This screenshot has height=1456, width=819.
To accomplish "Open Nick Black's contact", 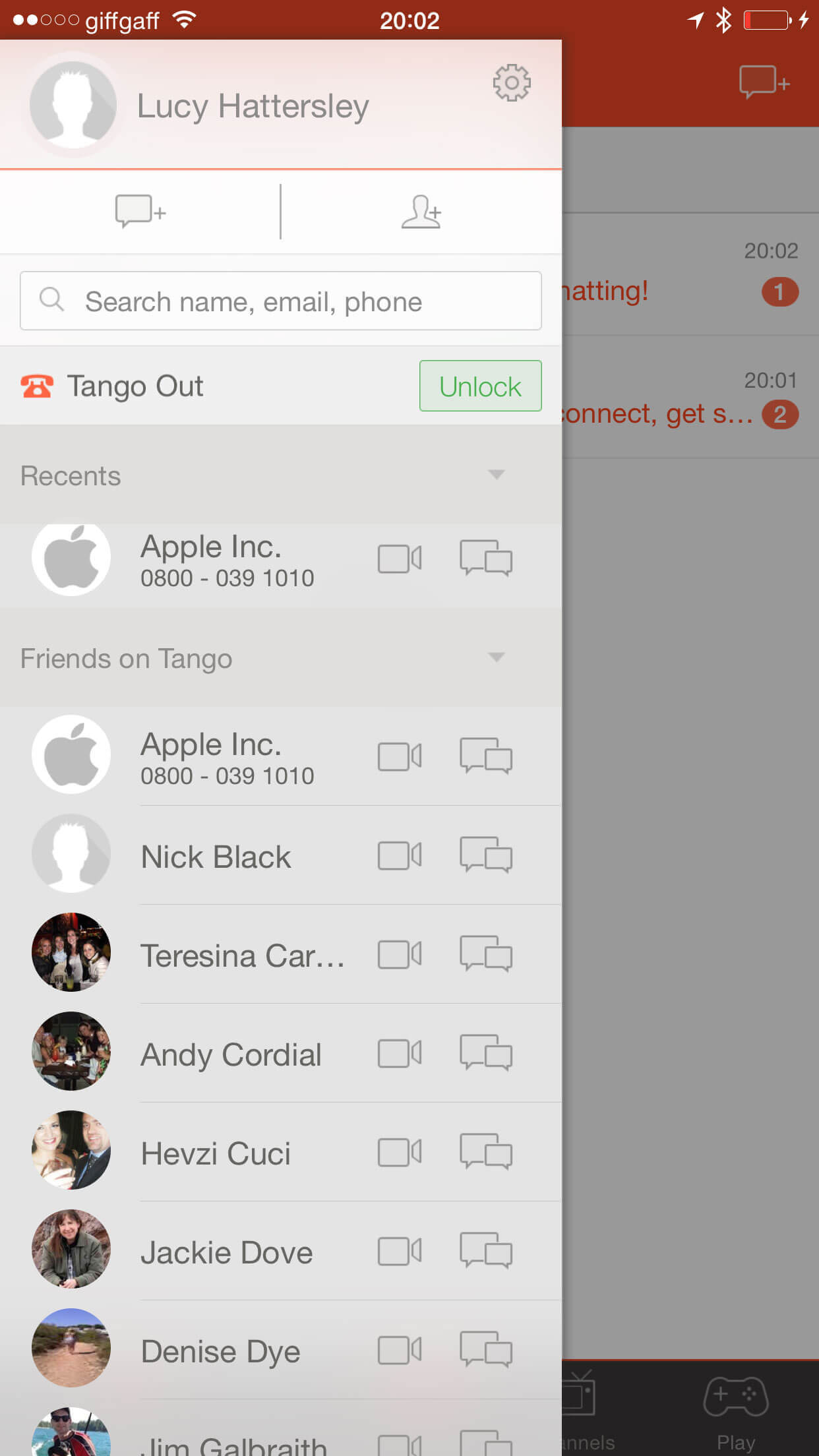I will click(216, 857).
